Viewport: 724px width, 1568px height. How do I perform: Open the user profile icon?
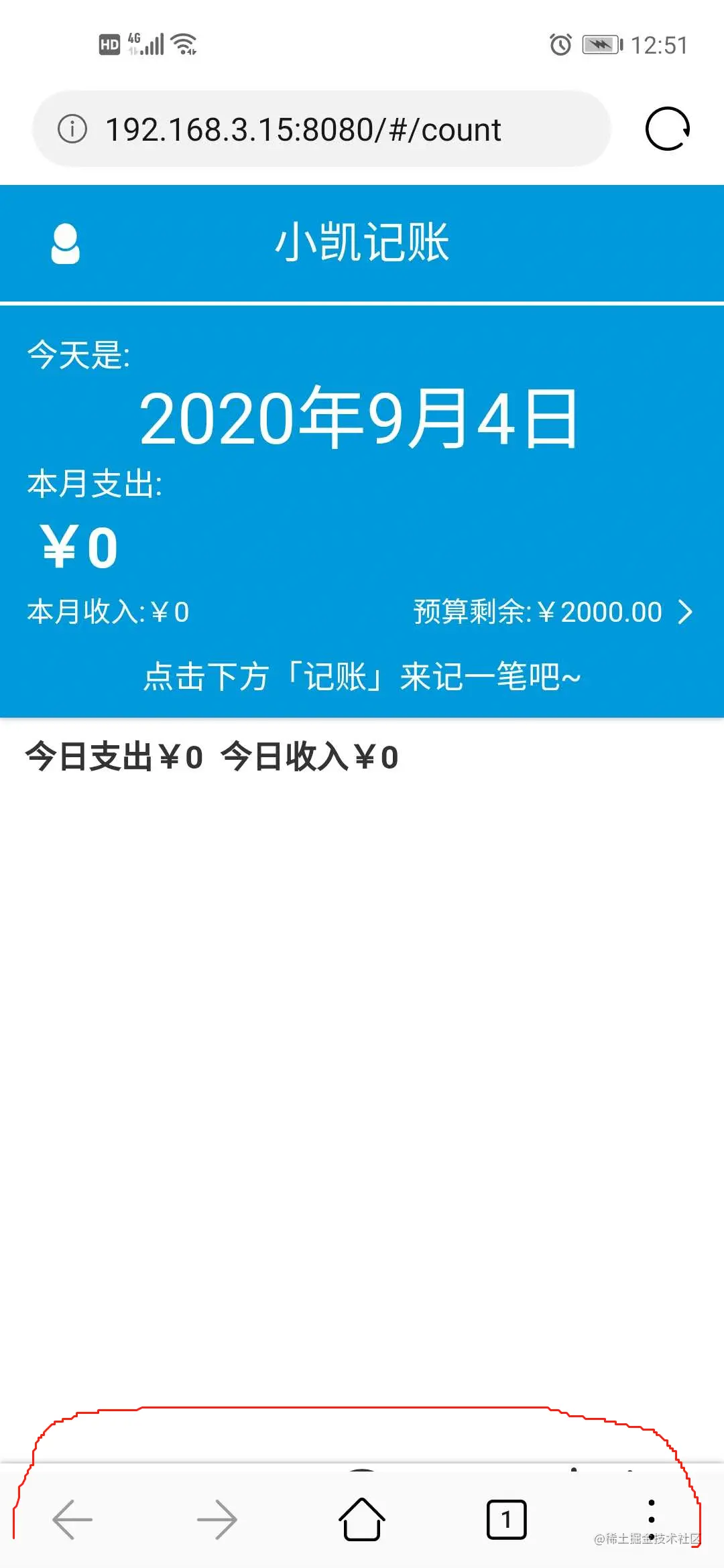pos(66,244)
